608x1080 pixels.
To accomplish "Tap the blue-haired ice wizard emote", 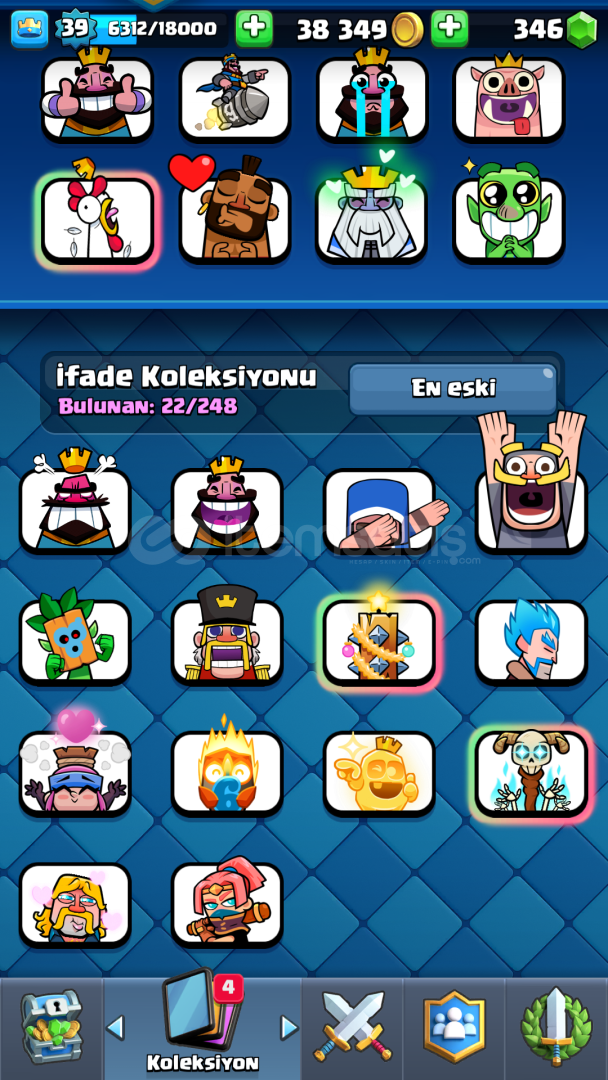I will (532, 642).
